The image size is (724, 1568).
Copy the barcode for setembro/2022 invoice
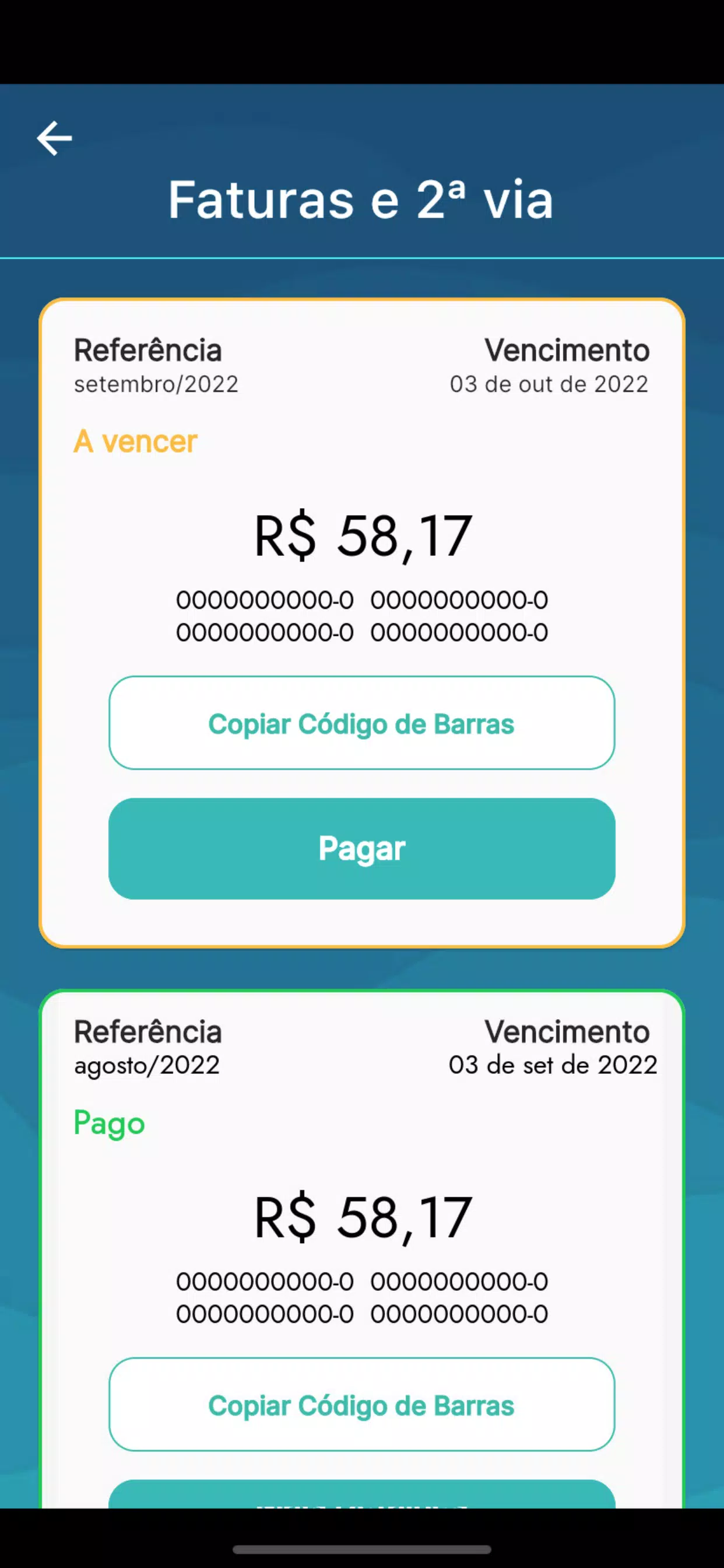pos(362,723)
